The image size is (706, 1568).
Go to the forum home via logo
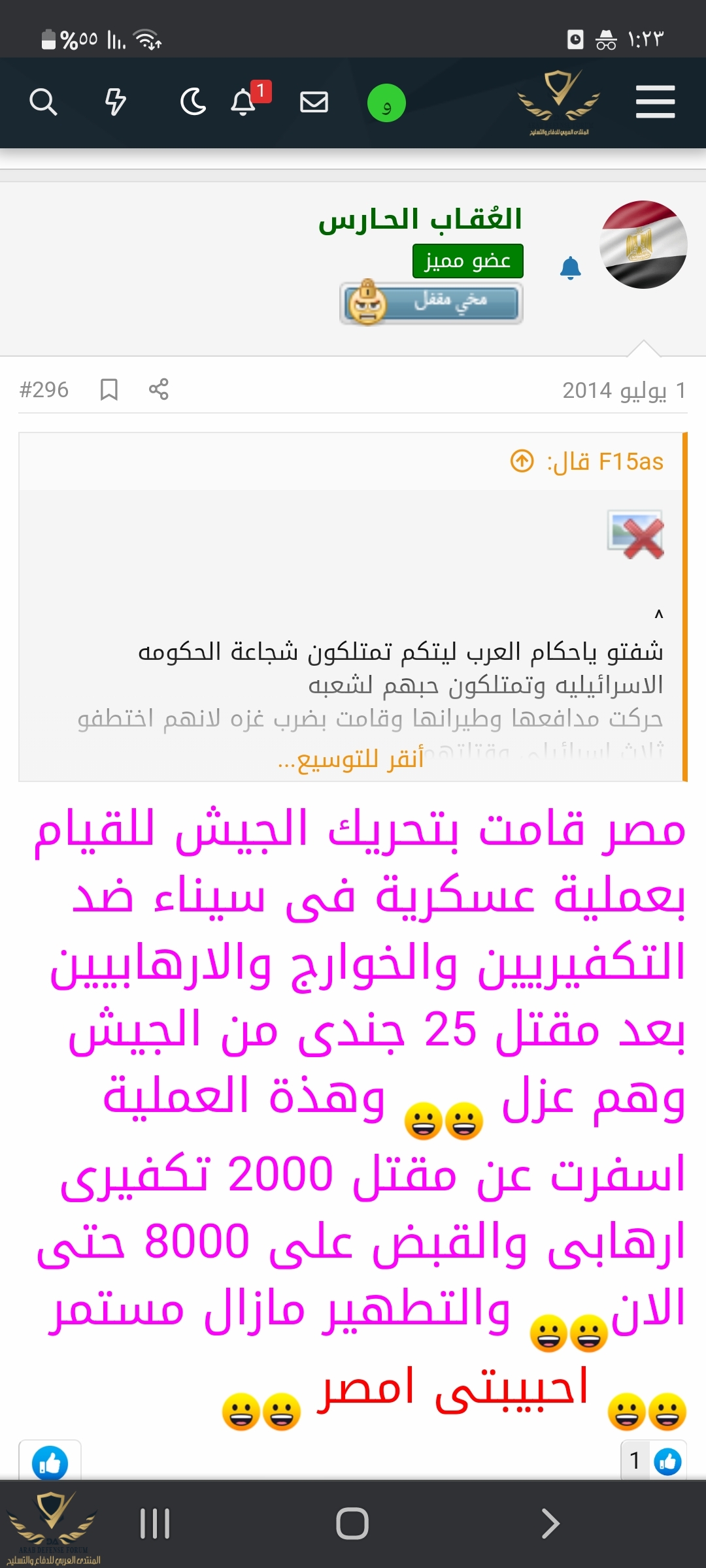pos(558,103)
